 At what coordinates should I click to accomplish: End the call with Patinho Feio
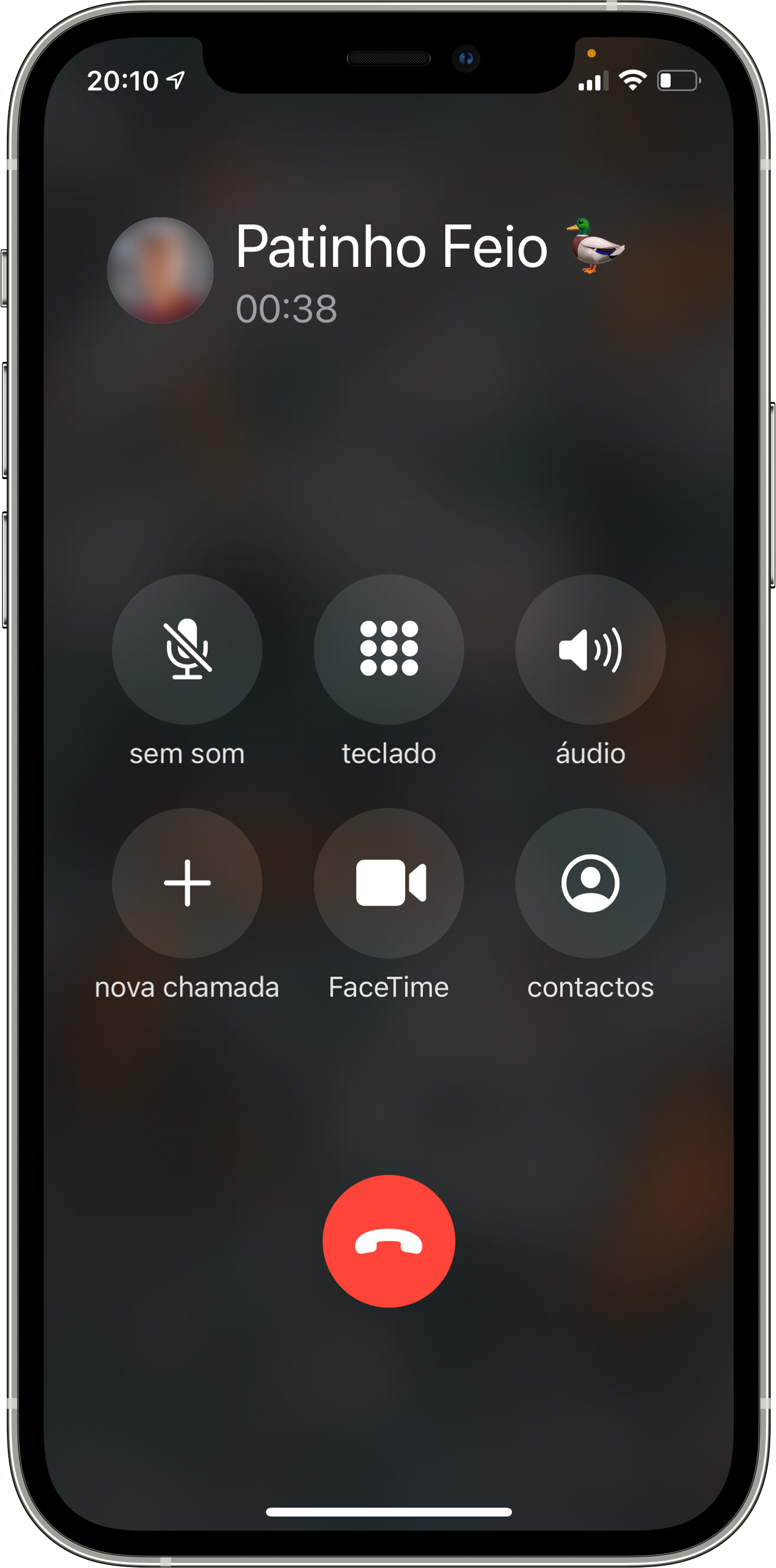[x=389, y=1241]
